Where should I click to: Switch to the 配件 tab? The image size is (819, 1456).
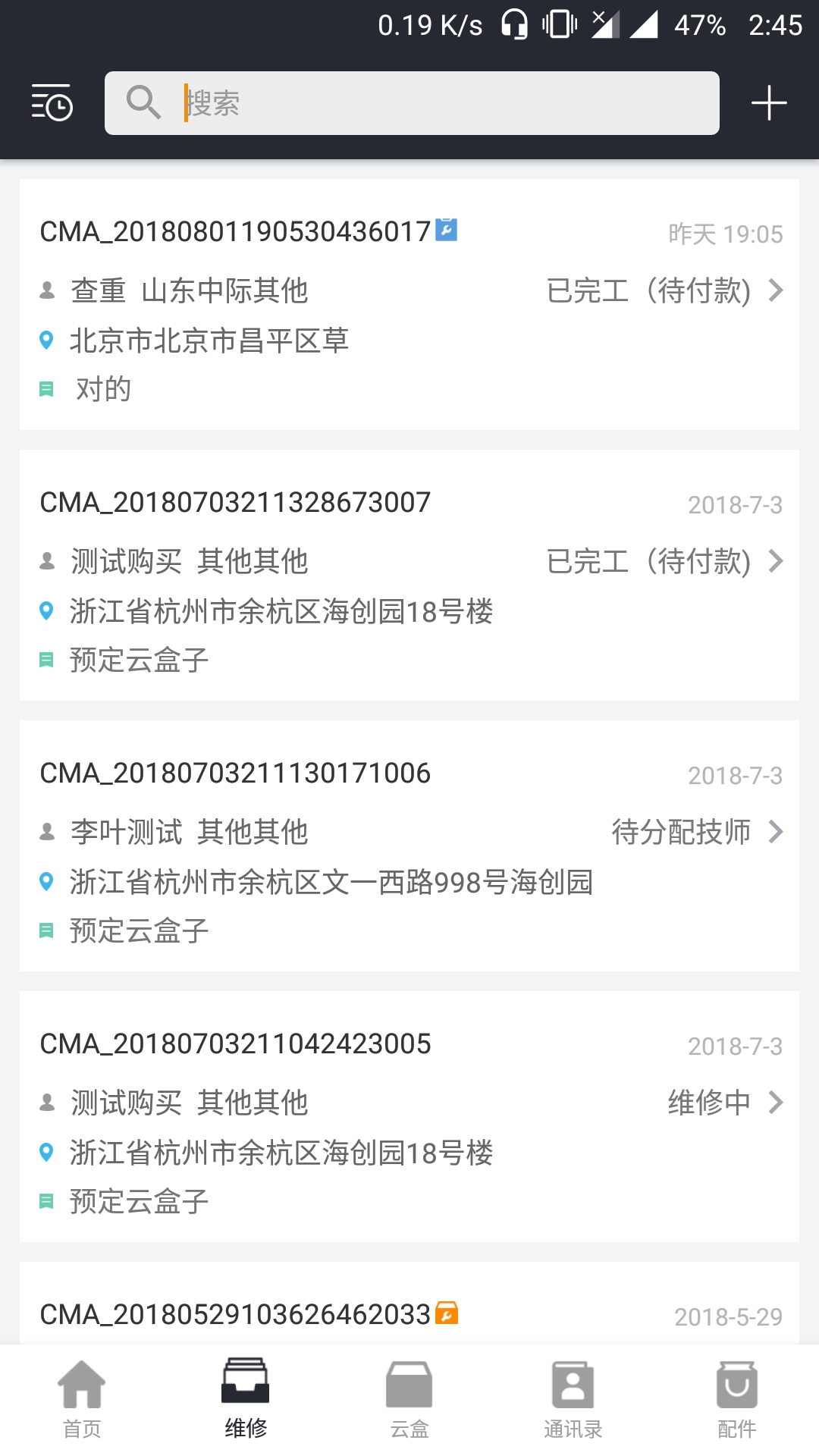coord(737,1400)
